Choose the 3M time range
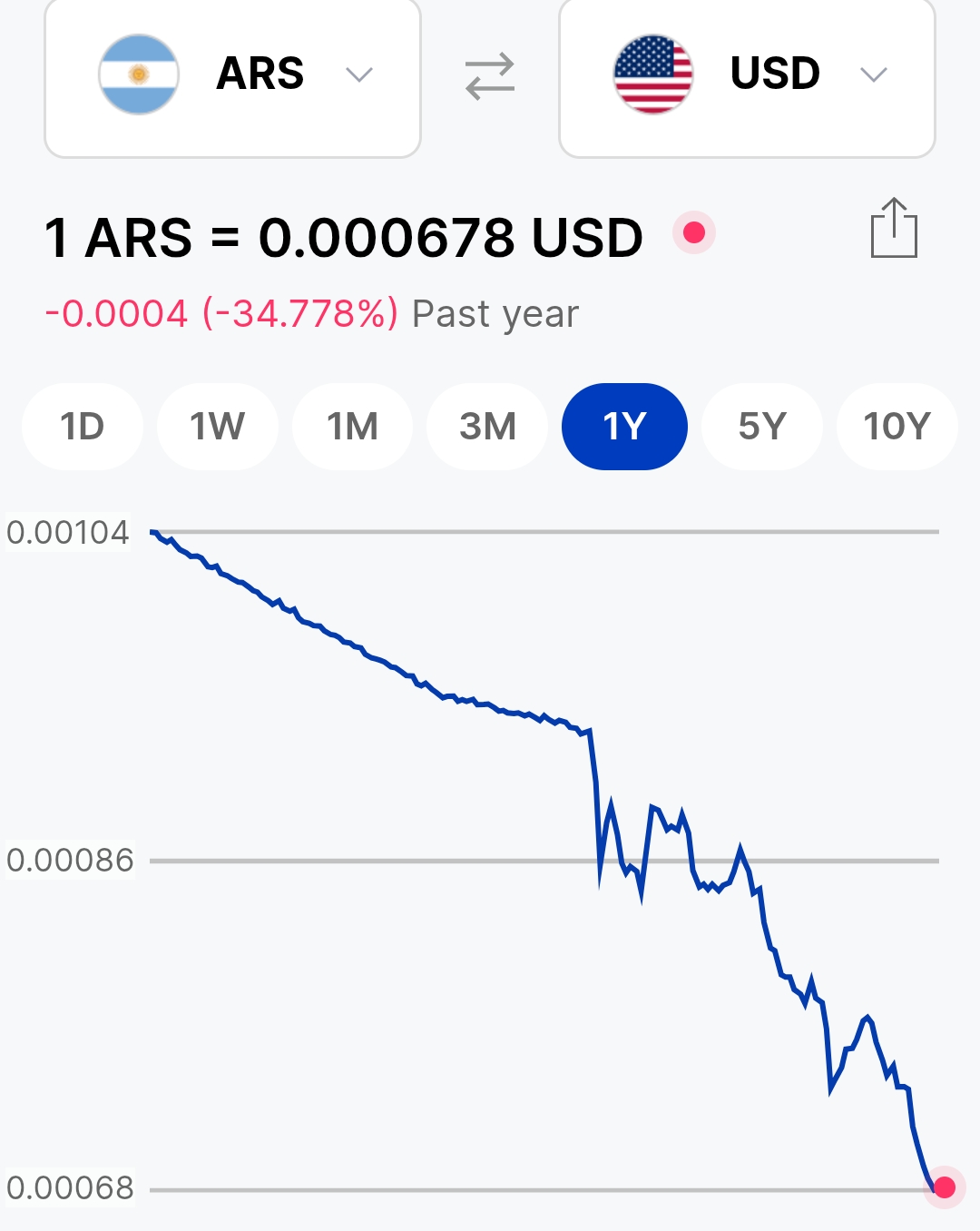980x1231 pixels. tap(487, 427)
